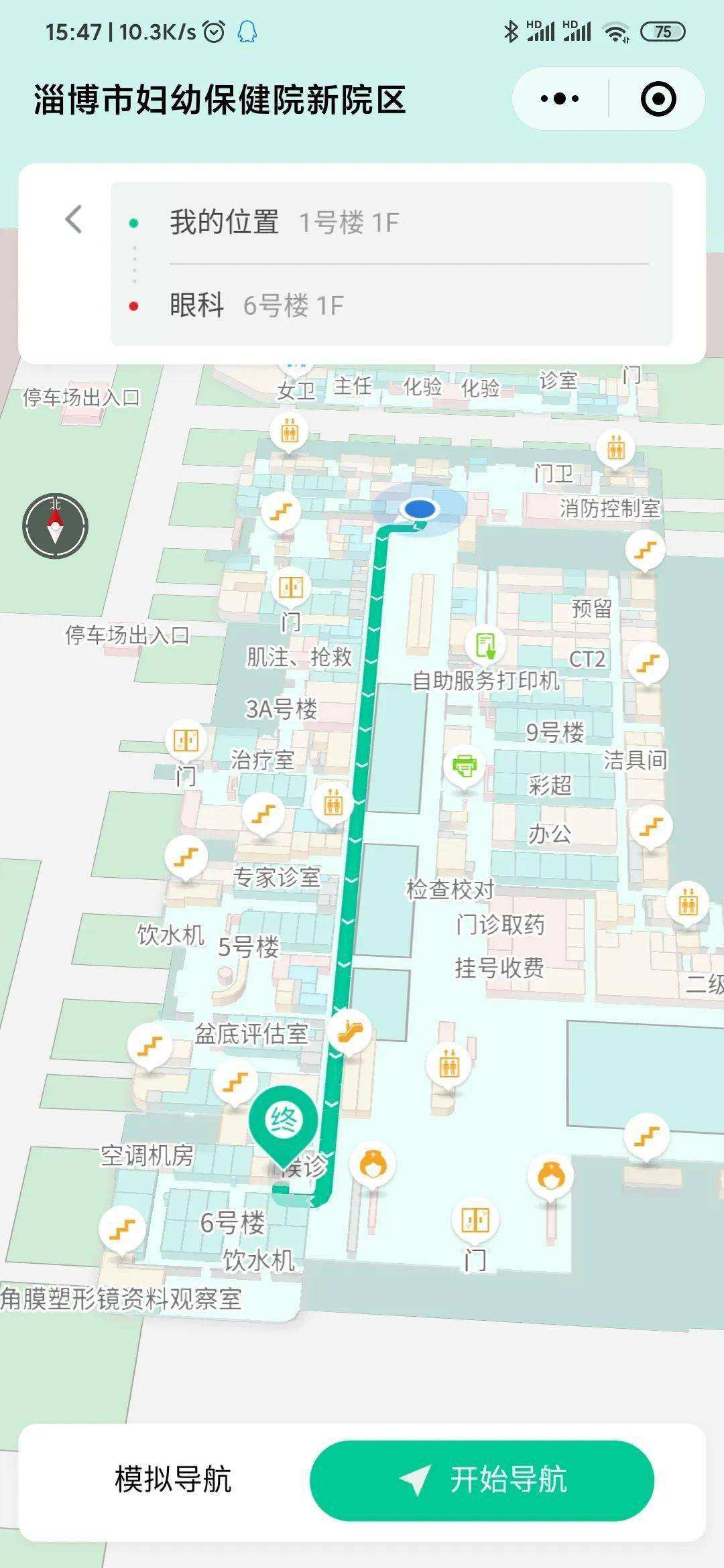Start 模拟导航 simulated navigation

click(x=173, y=1479)
